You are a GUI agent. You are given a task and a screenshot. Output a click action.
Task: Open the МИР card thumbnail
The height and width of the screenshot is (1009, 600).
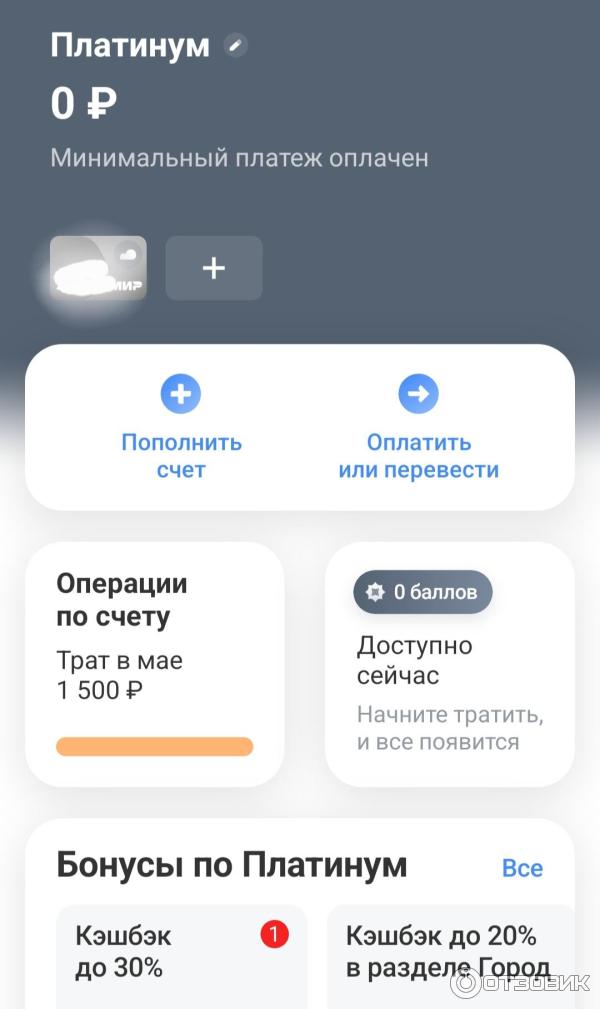[x=98, y=268]
